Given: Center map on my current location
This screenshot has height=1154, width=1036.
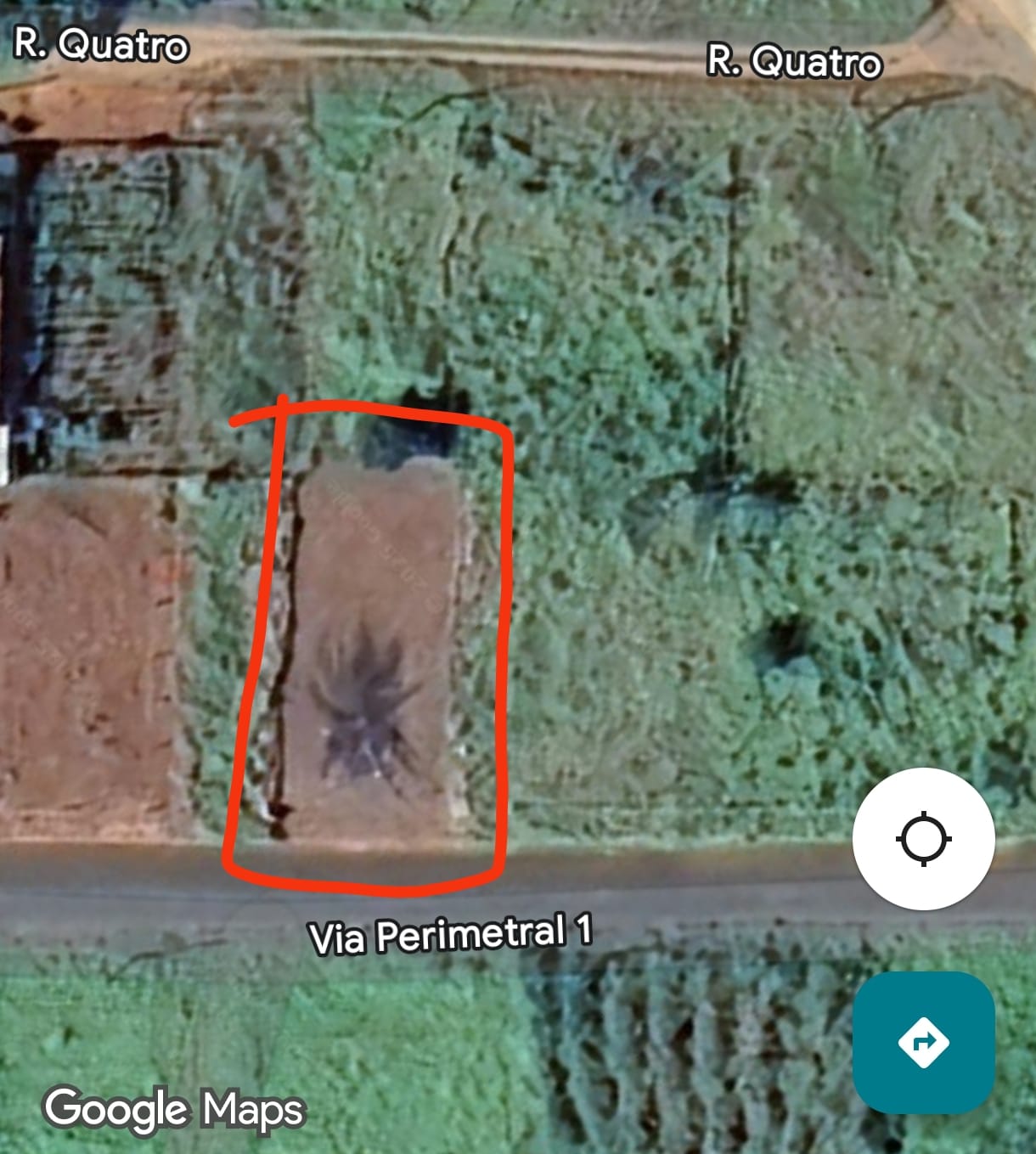Looking at the screenshot, I should click(x=923, y=839).
